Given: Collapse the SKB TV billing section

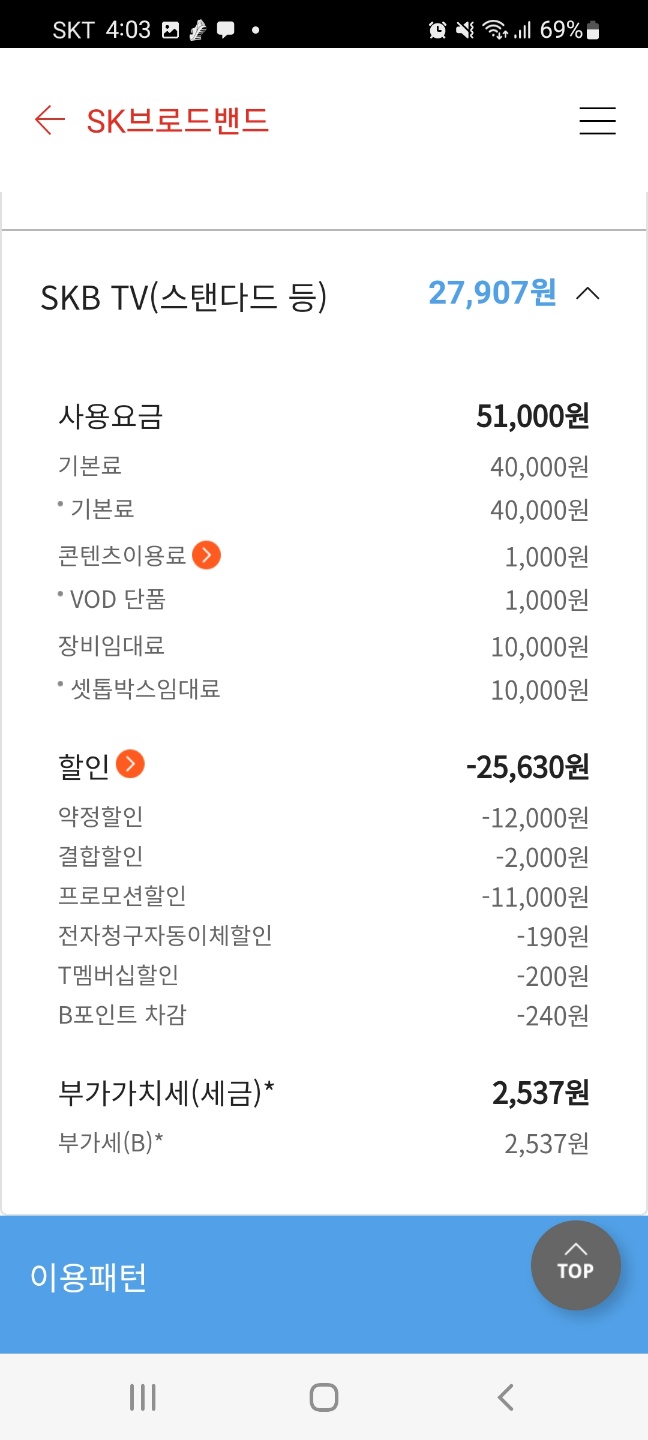Looking at the screenshot, I should click(589, 294).
